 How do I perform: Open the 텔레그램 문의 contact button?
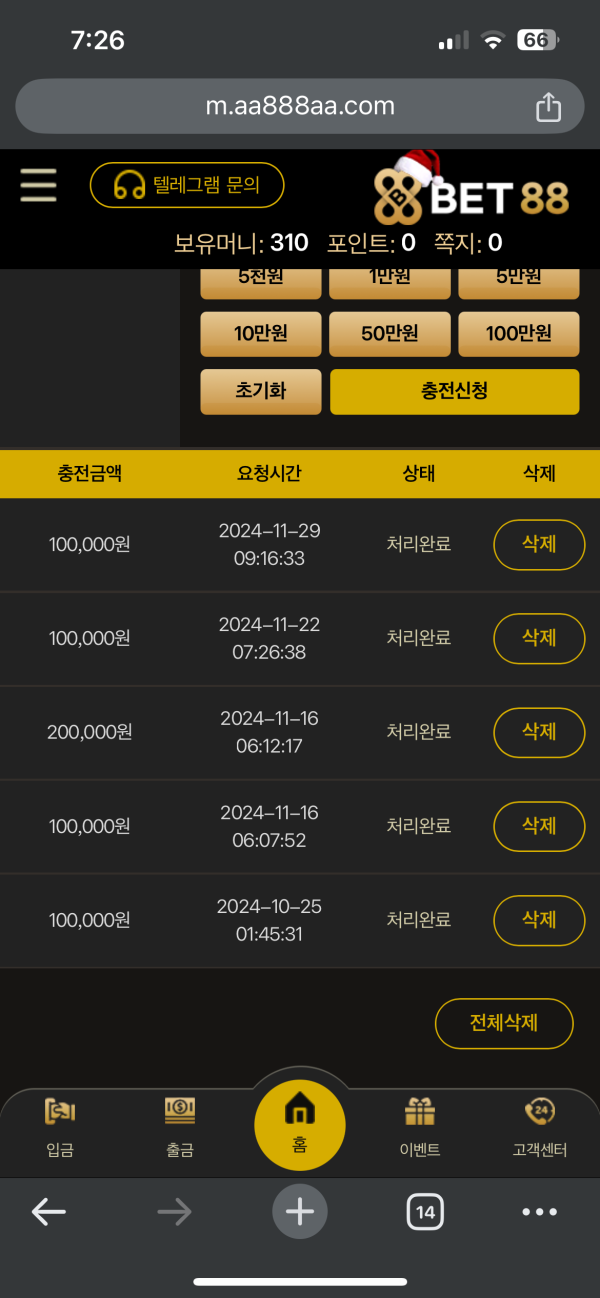[187, 185]
